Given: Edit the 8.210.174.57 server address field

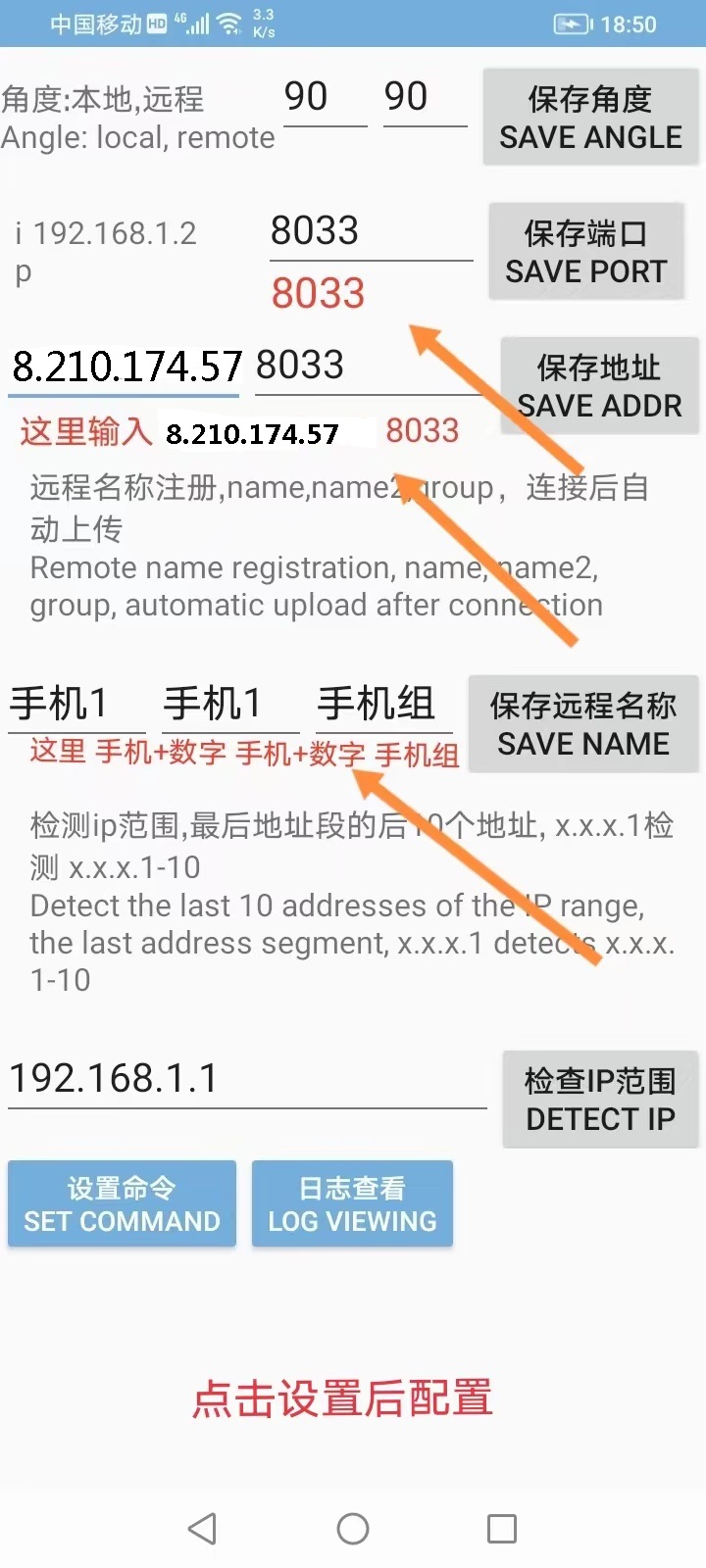Looking at the screenshot, I should pos(125,367).
